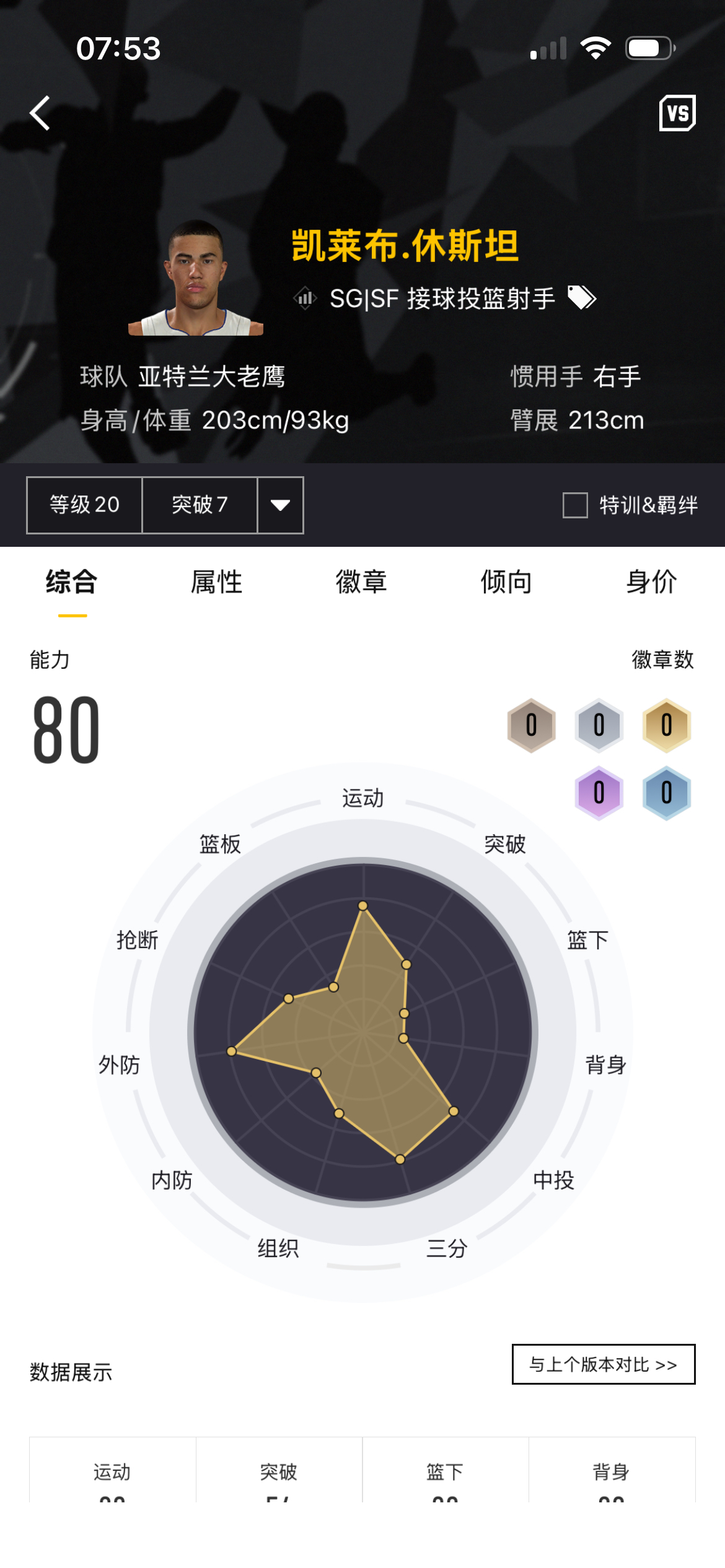This screenshot has height=1568, width=725.
Task: Open the 身价 tab
Action: click(x=651, y=582)
